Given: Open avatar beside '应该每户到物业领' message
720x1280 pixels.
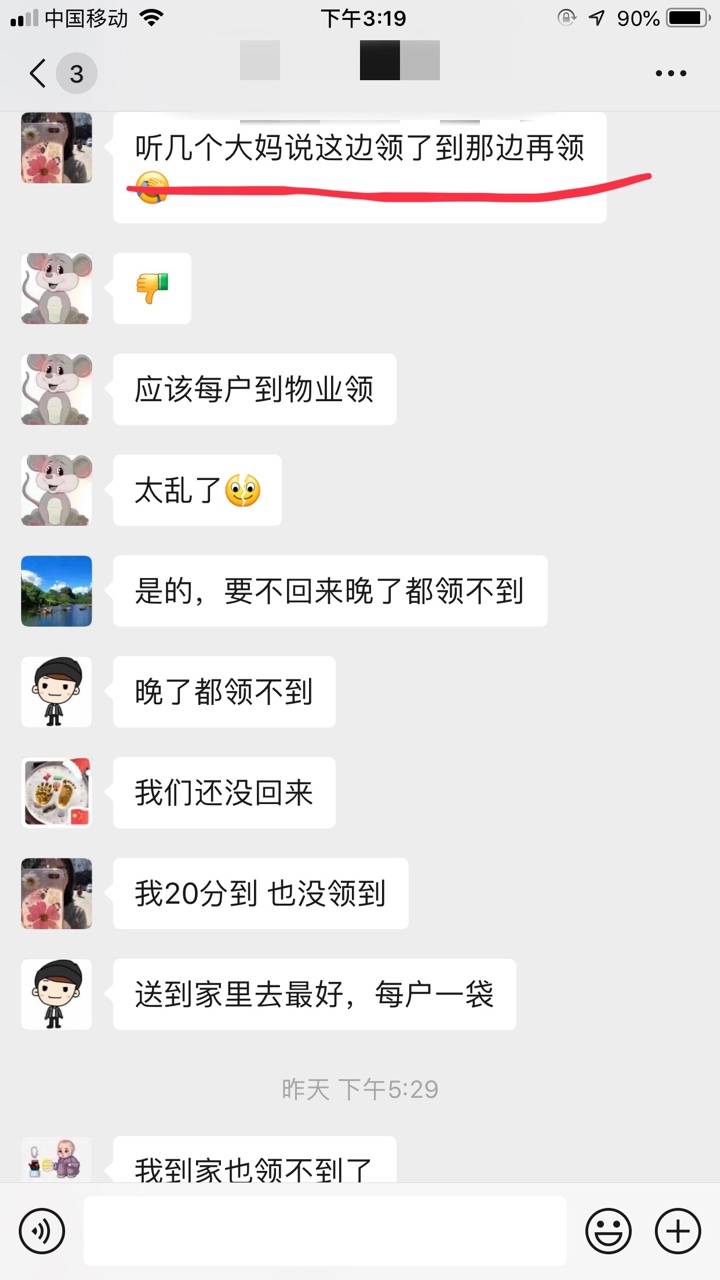Looking at the screenshot, I should coord(56,389).
